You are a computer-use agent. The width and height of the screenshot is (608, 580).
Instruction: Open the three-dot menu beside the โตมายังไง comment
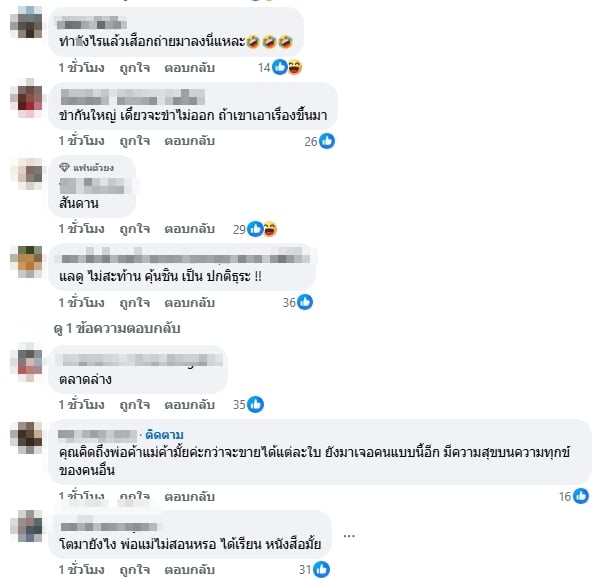tap(348, 535)
